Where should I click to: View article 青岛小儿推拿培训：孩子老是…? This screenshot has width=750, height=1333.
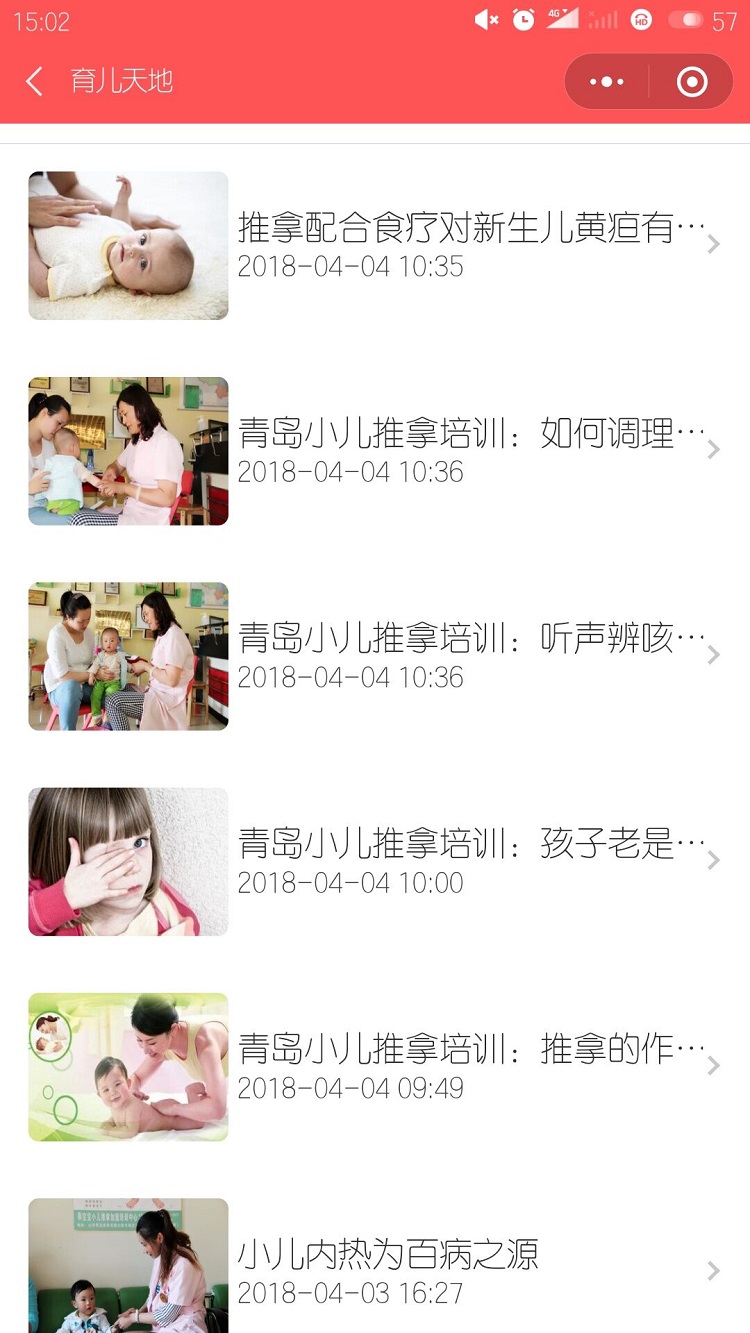[x=470, y=861]
